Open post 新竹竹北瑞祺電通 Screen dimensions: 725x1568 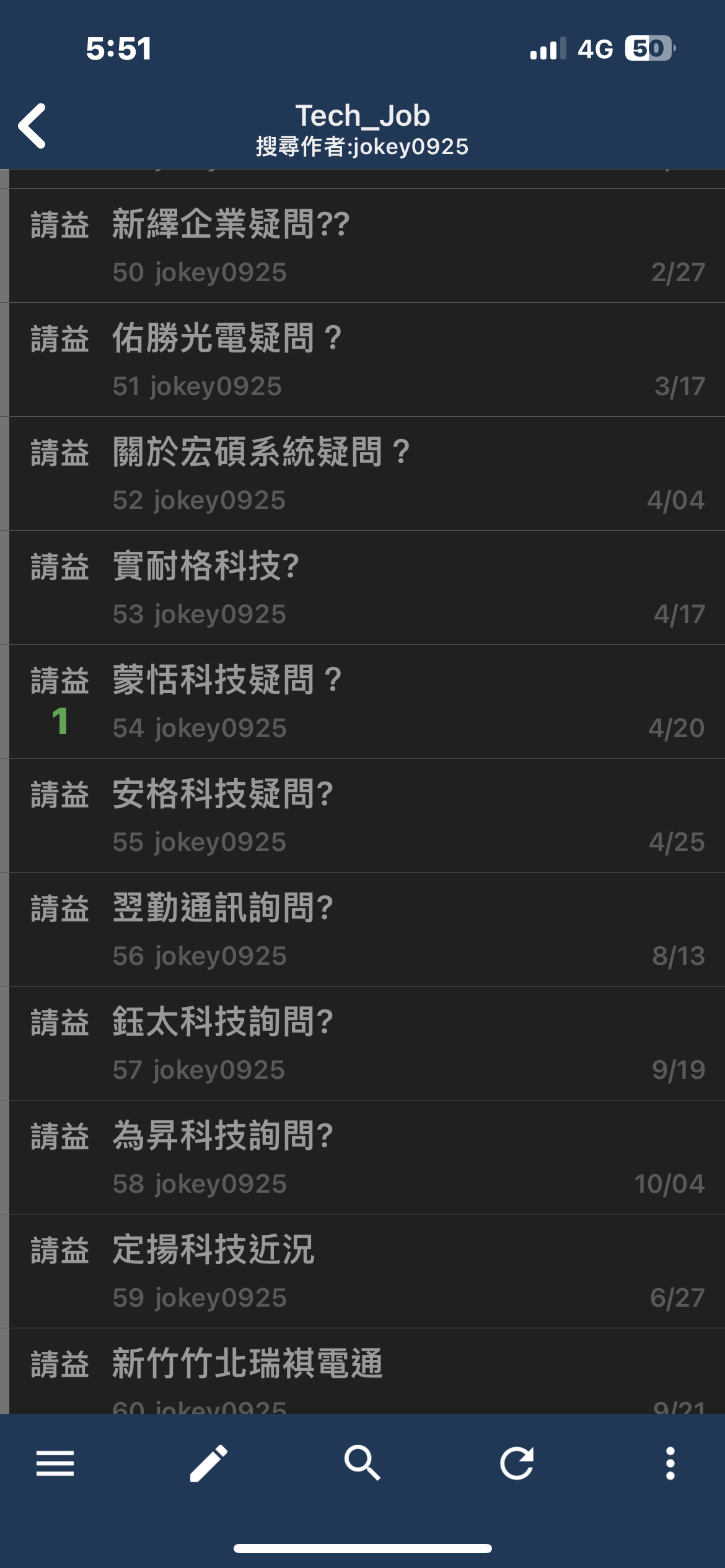click(367, 1371)
